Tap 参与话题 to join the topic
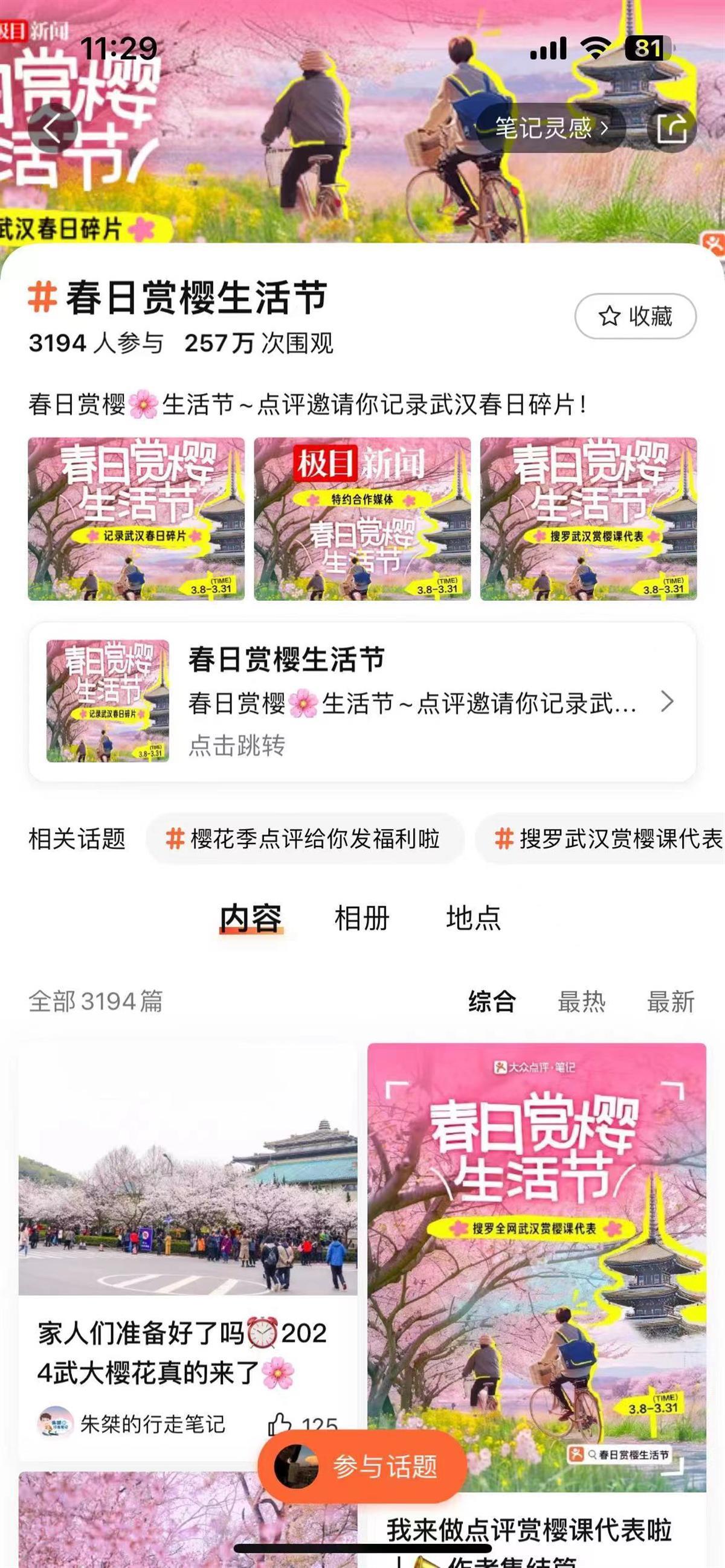Screen dimensions: 725x1568 (x=362, y=1467)
